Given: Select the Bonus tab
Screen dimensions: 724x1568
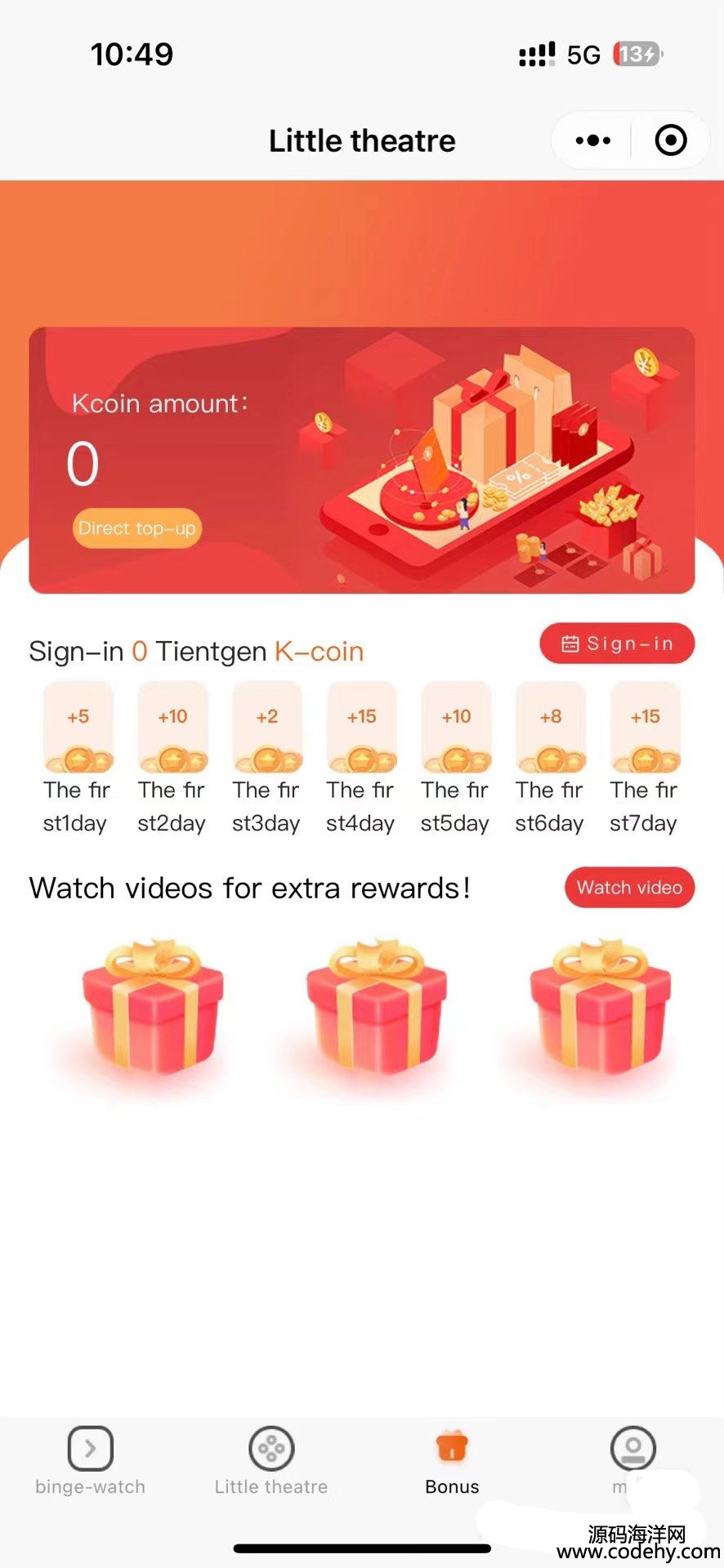Looking at the screenshot, I should tap(452, 1462).
